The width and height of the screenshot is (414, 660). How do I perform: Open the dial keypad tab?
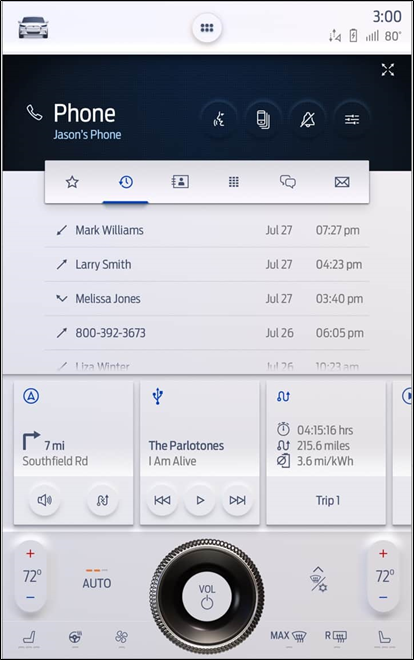click(234, 182)
